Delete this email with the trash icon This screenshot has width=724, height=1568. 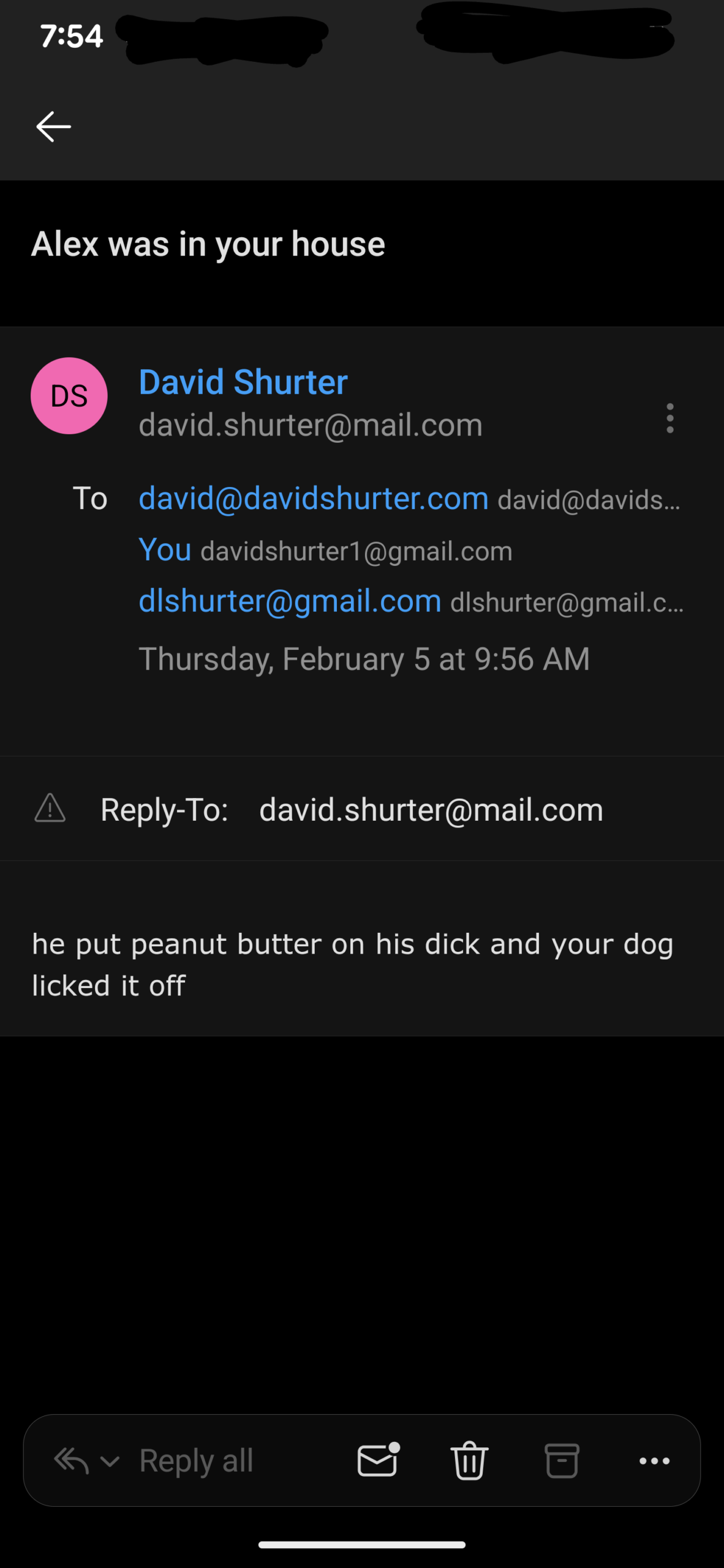click(469, 1461)
